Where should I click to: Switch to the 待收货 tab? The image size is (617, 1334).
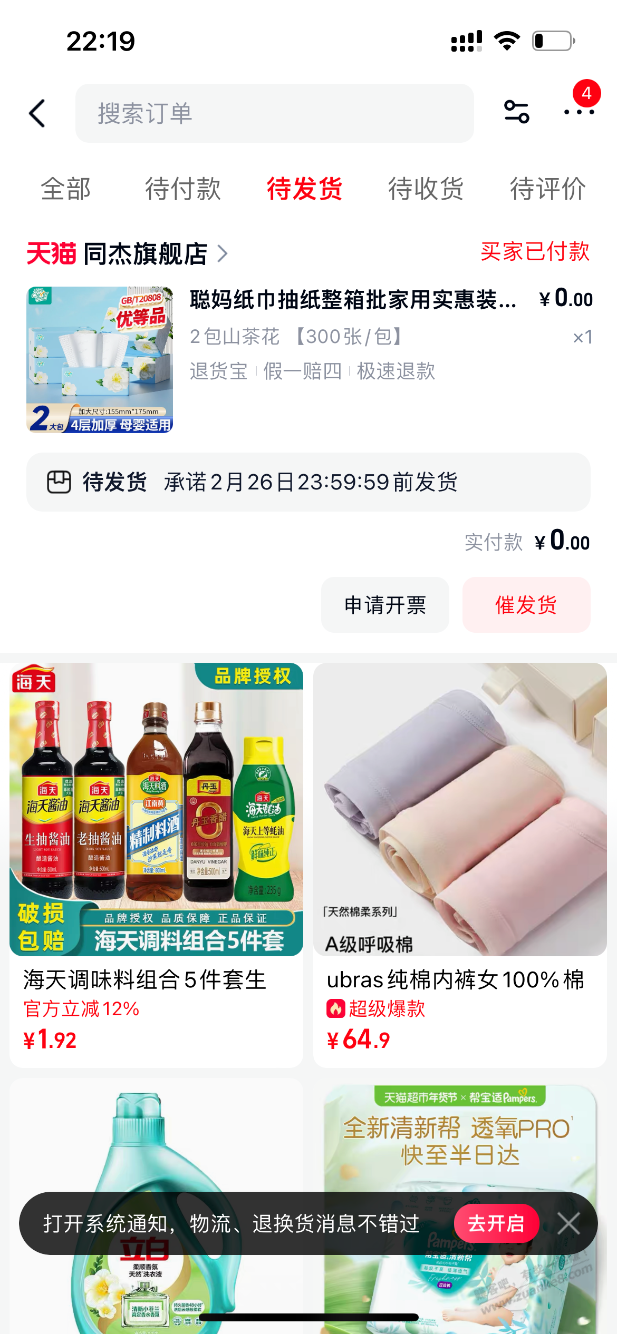pos(426,188)
